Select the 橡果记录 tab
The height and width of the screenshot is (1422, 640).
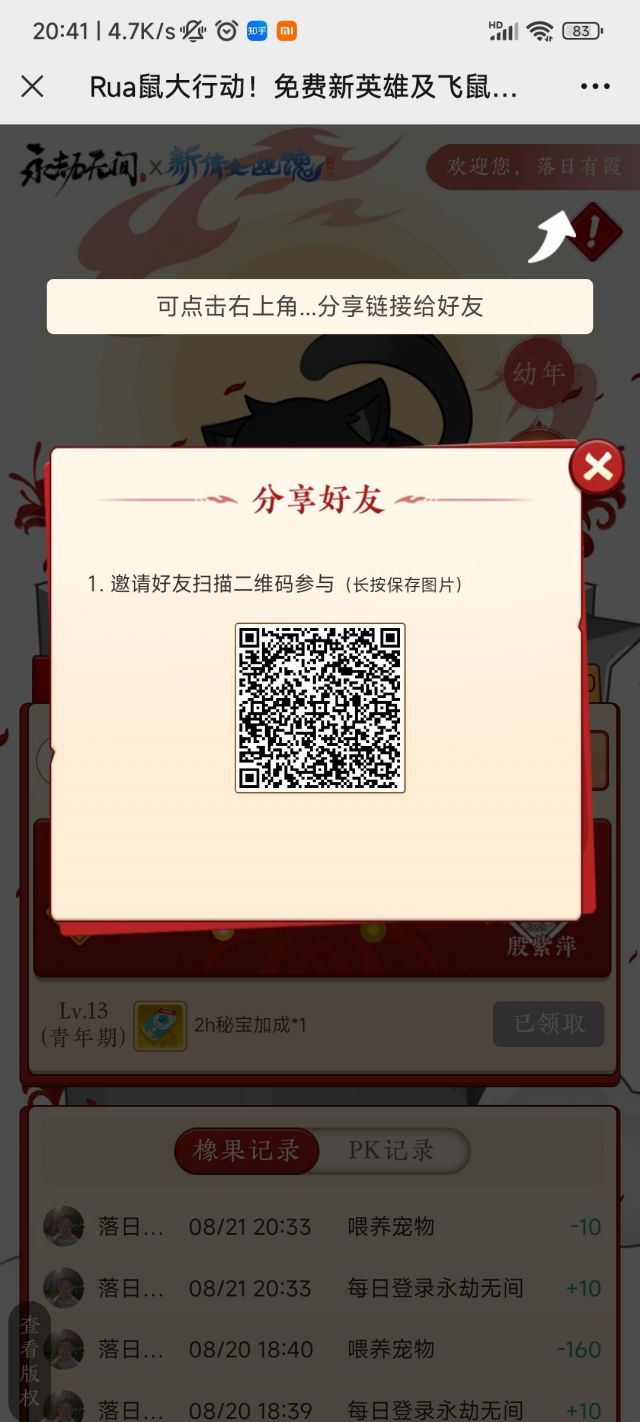(x=246, y=1150)
